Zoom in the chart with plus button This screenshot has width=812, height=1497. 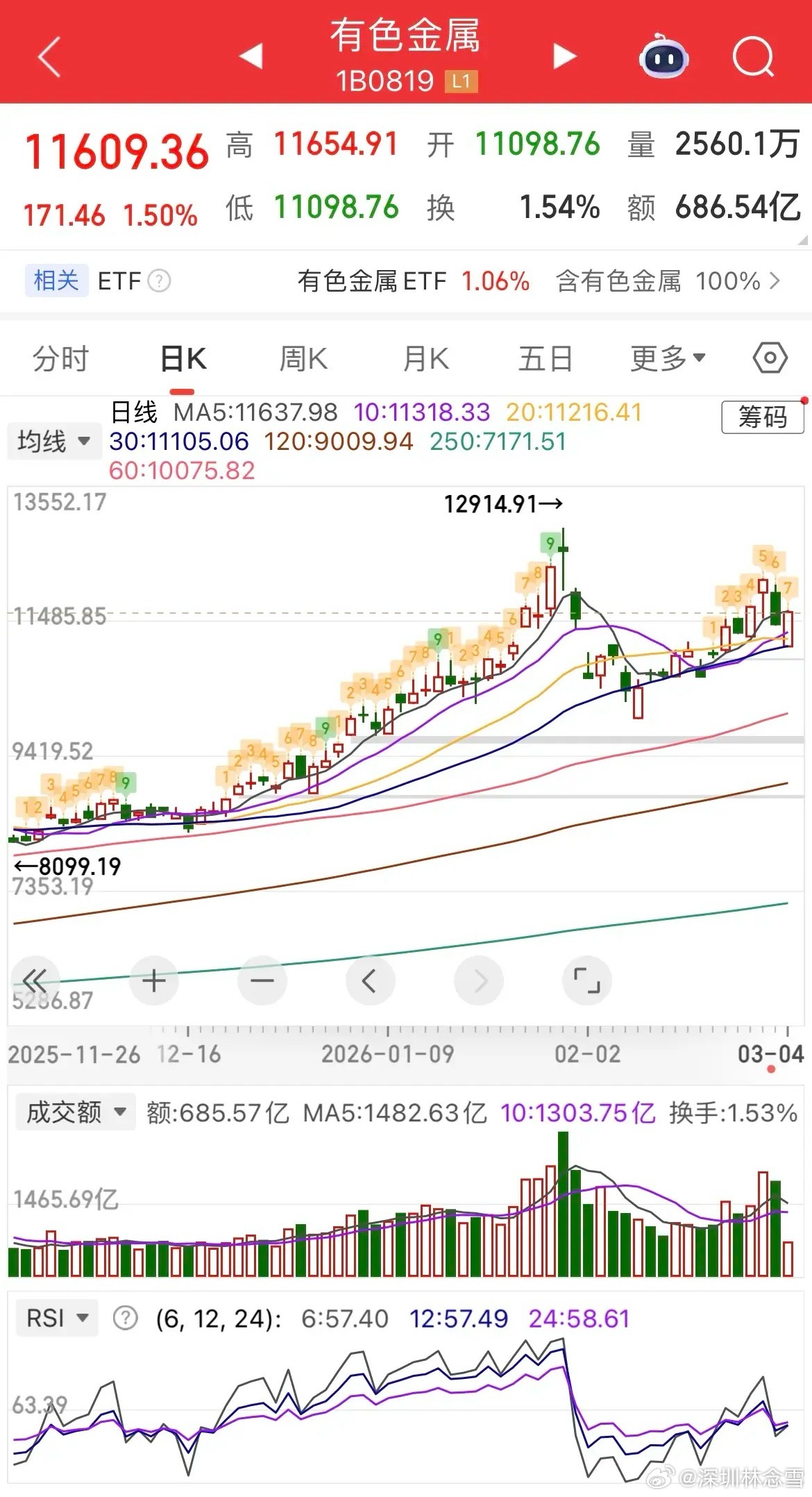pos(153,981)
